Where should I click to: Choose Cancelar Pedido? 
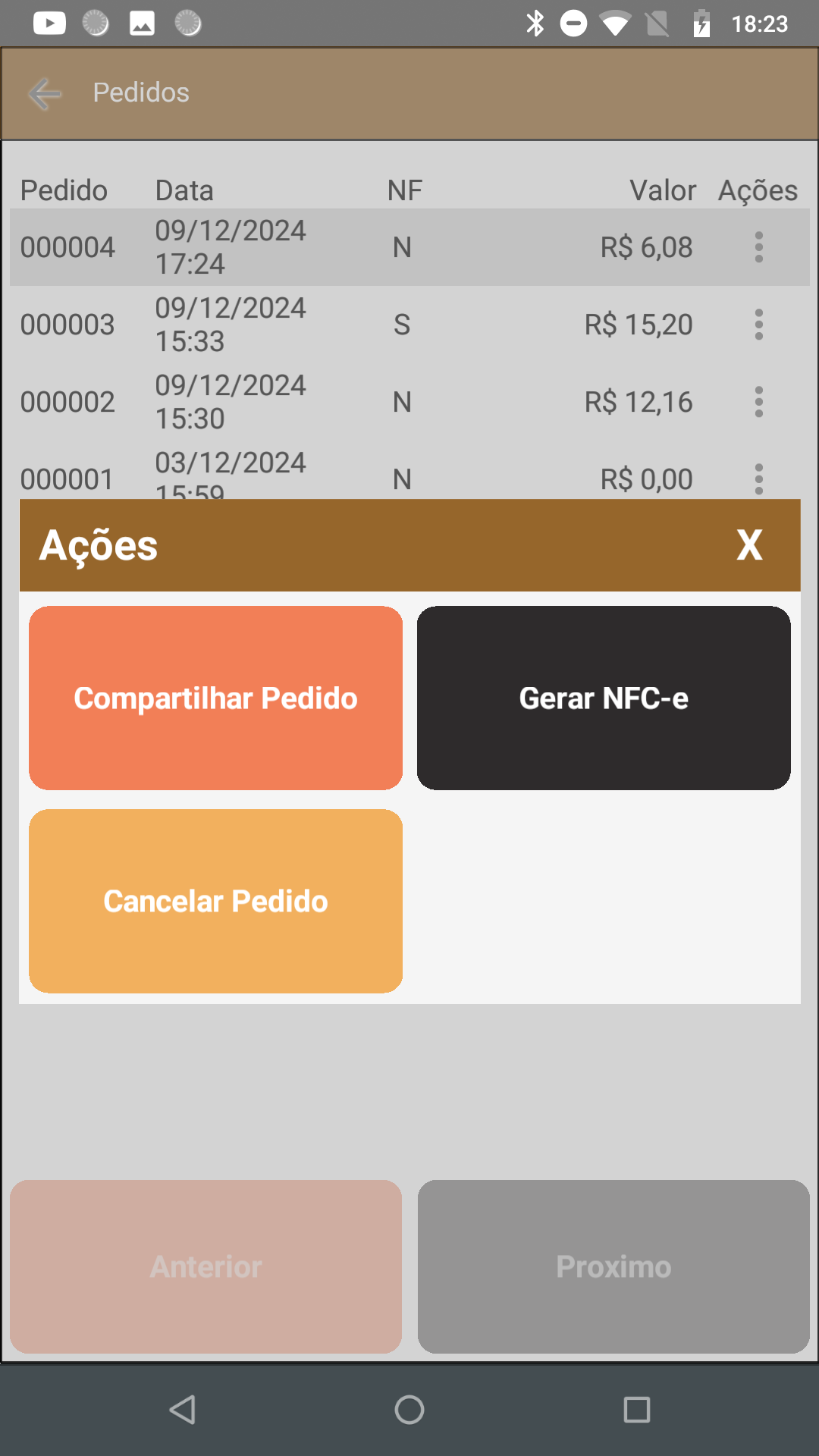point(215,901)
